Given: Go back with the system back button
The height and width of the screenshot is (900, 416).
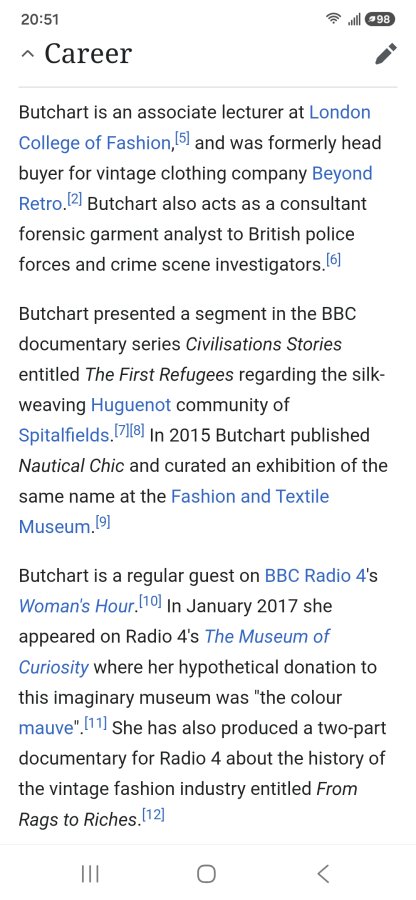Looking at the screenshot, I should point(323,874).
